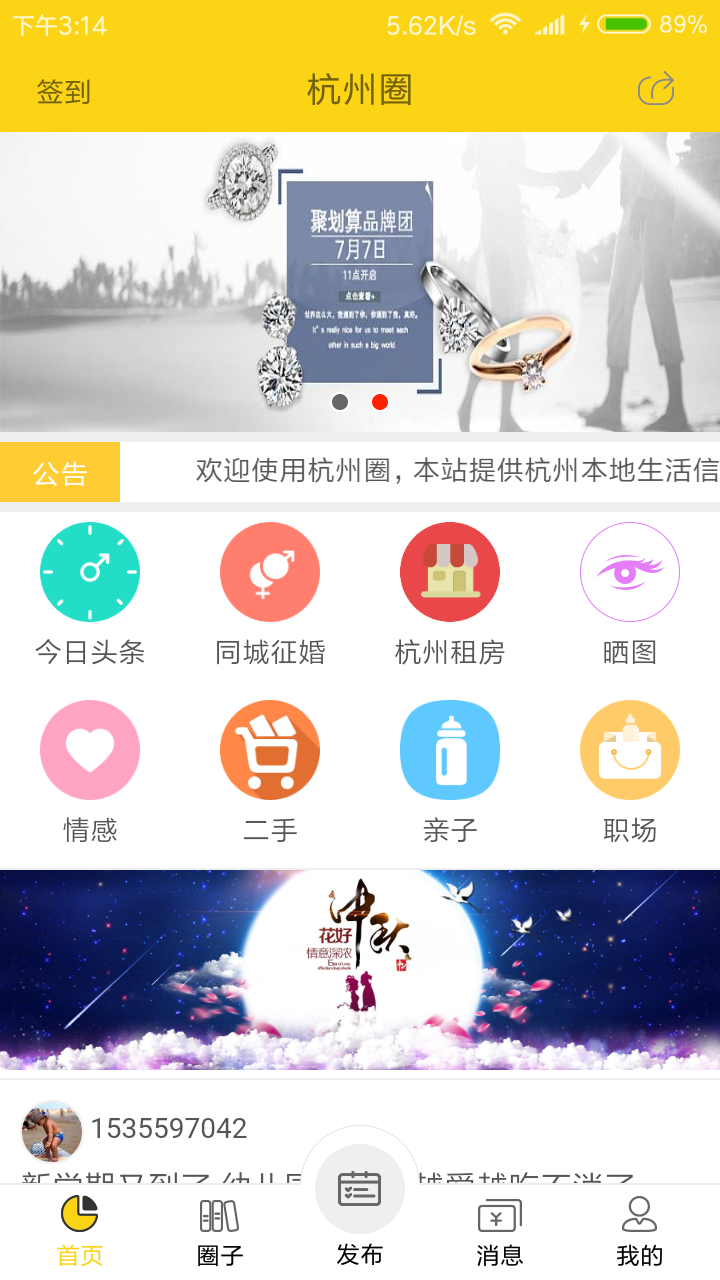Open the 中秋 festival banner
Viewport: 720px width, 1280px height.
tap(360, 970)
